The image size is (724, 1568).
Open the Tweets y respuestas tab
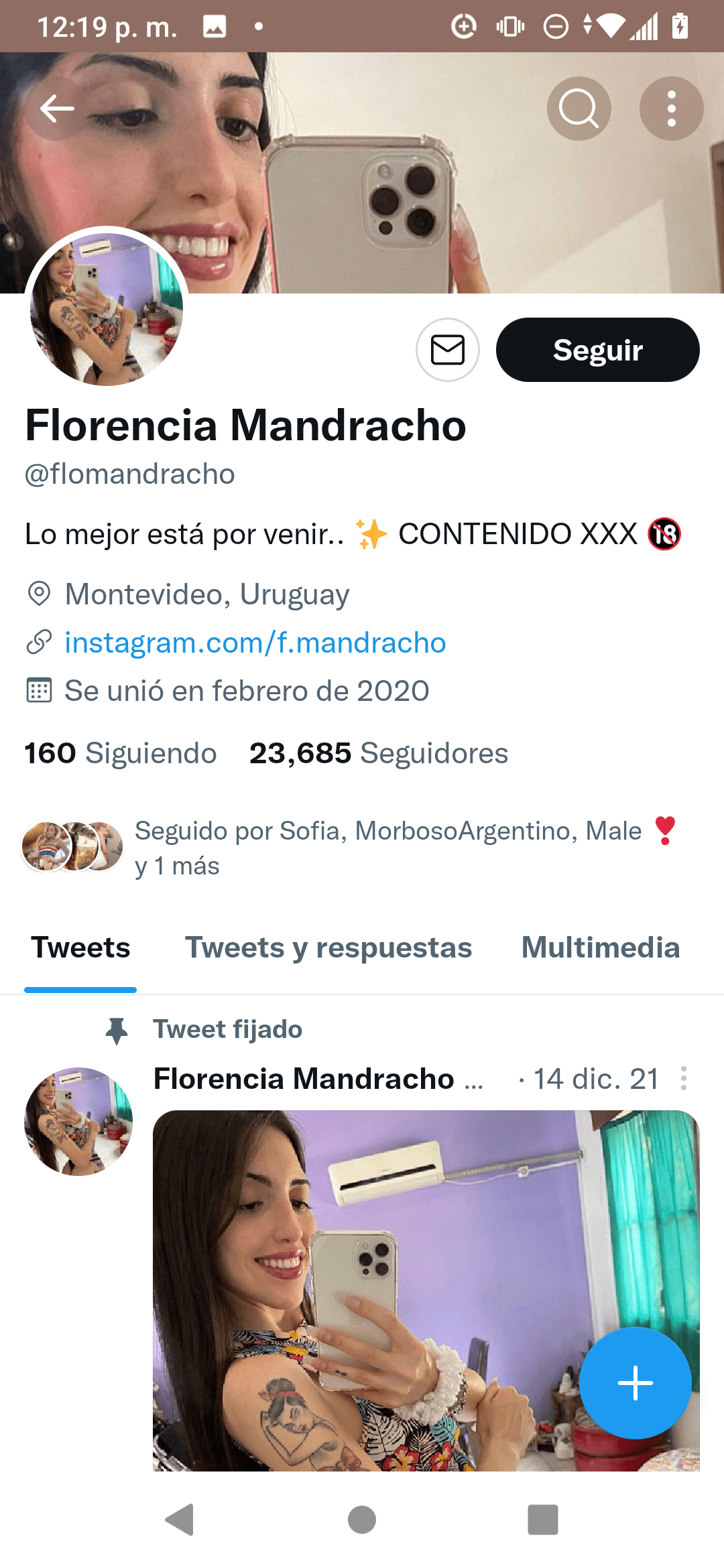point(329,947)
